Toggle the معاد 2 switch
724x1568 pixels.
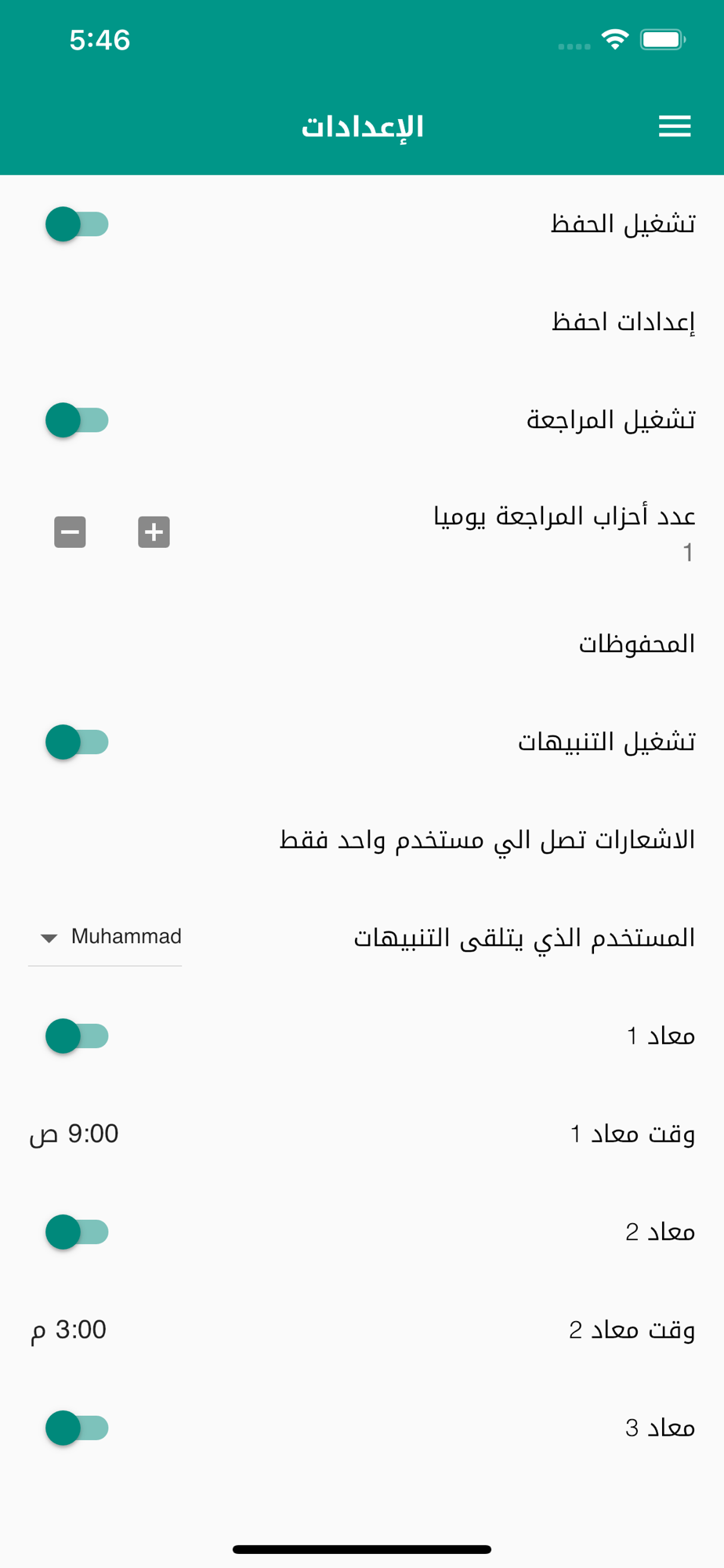(x=77, y=1232)
